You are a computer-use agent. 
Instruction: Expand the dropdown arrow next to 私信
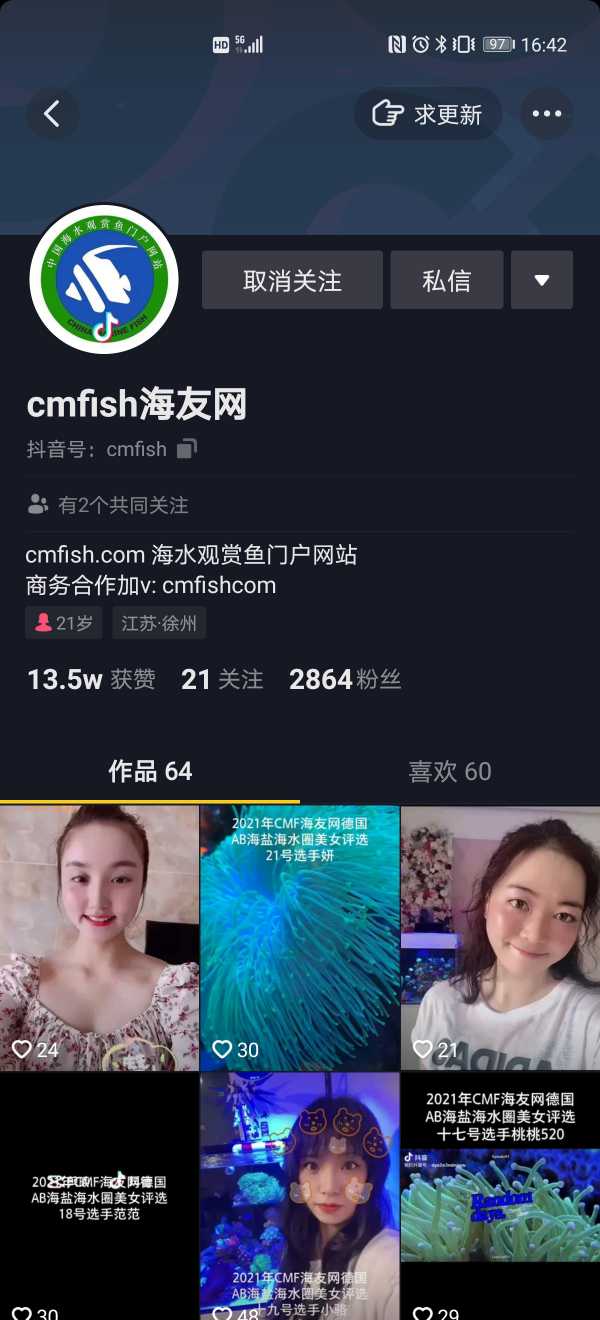(541, 280)
